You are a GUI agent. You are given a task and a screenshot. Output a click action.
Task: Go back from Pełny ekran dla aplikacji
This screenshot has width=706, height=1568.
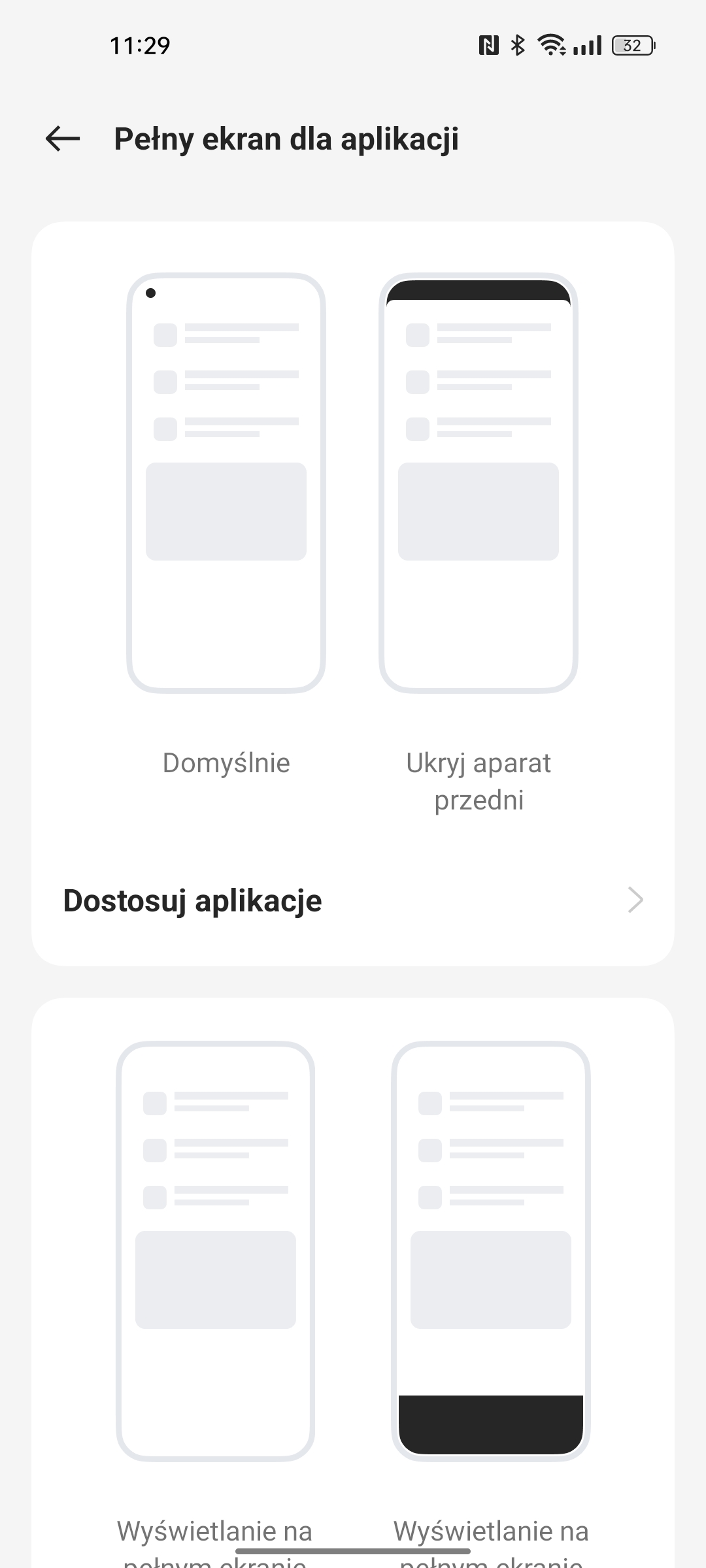63,139
